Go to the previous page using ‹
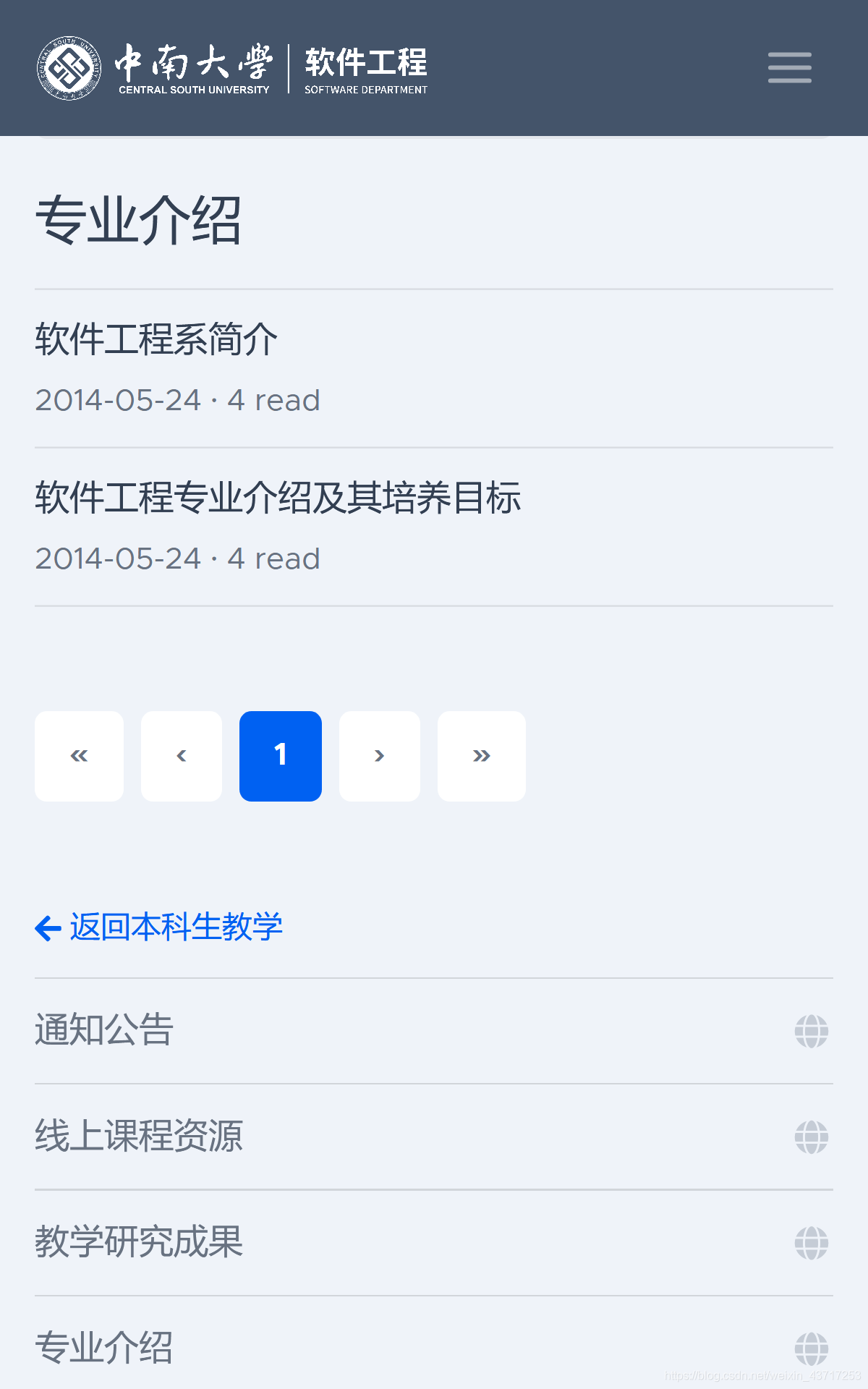This screenshot has width=868, height=1389. pyautogui.click(x=181, y=755)
